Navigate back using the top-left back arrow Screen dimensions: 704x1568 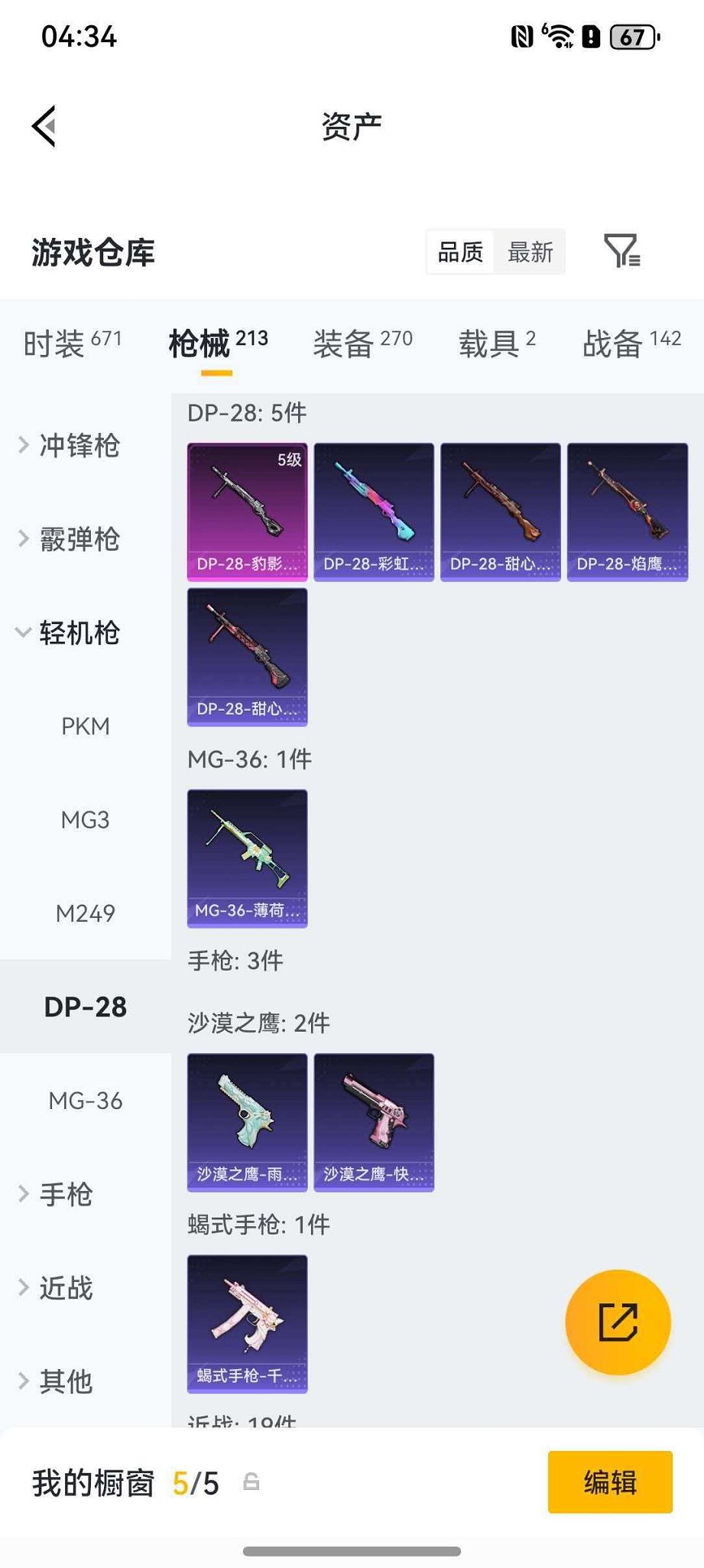[44, 126]
